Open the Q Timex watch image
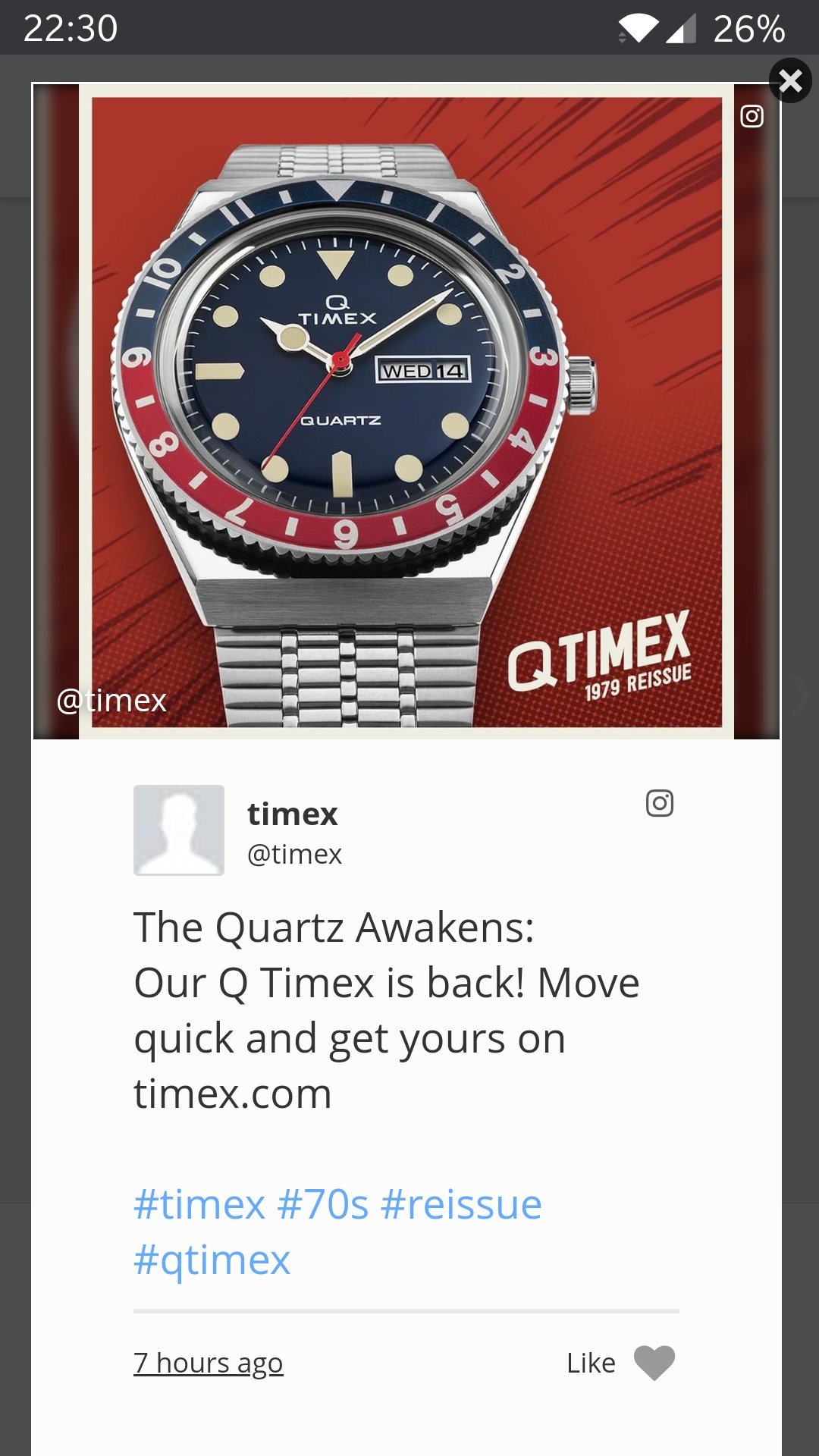The image size is (819, 1456). [406, 411]
